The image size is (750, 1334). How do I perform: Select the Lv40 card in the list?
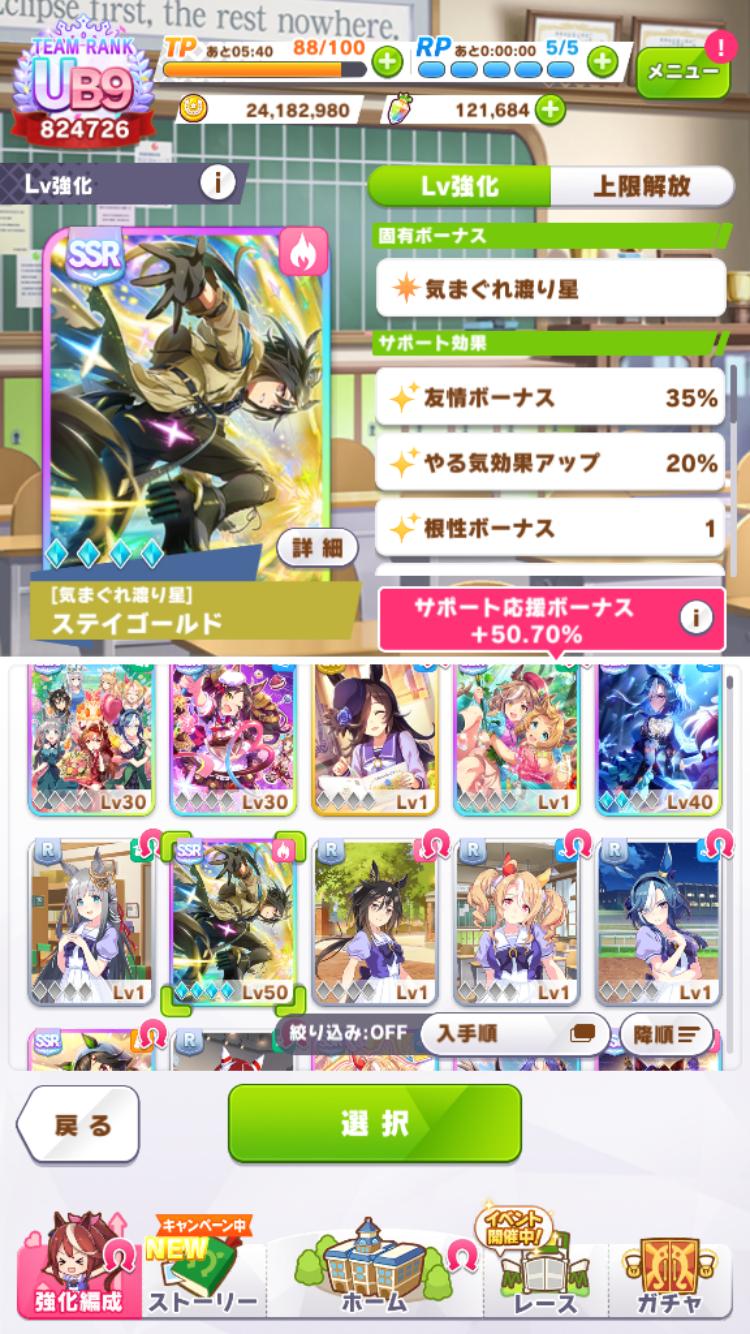[x=659, y=738]
